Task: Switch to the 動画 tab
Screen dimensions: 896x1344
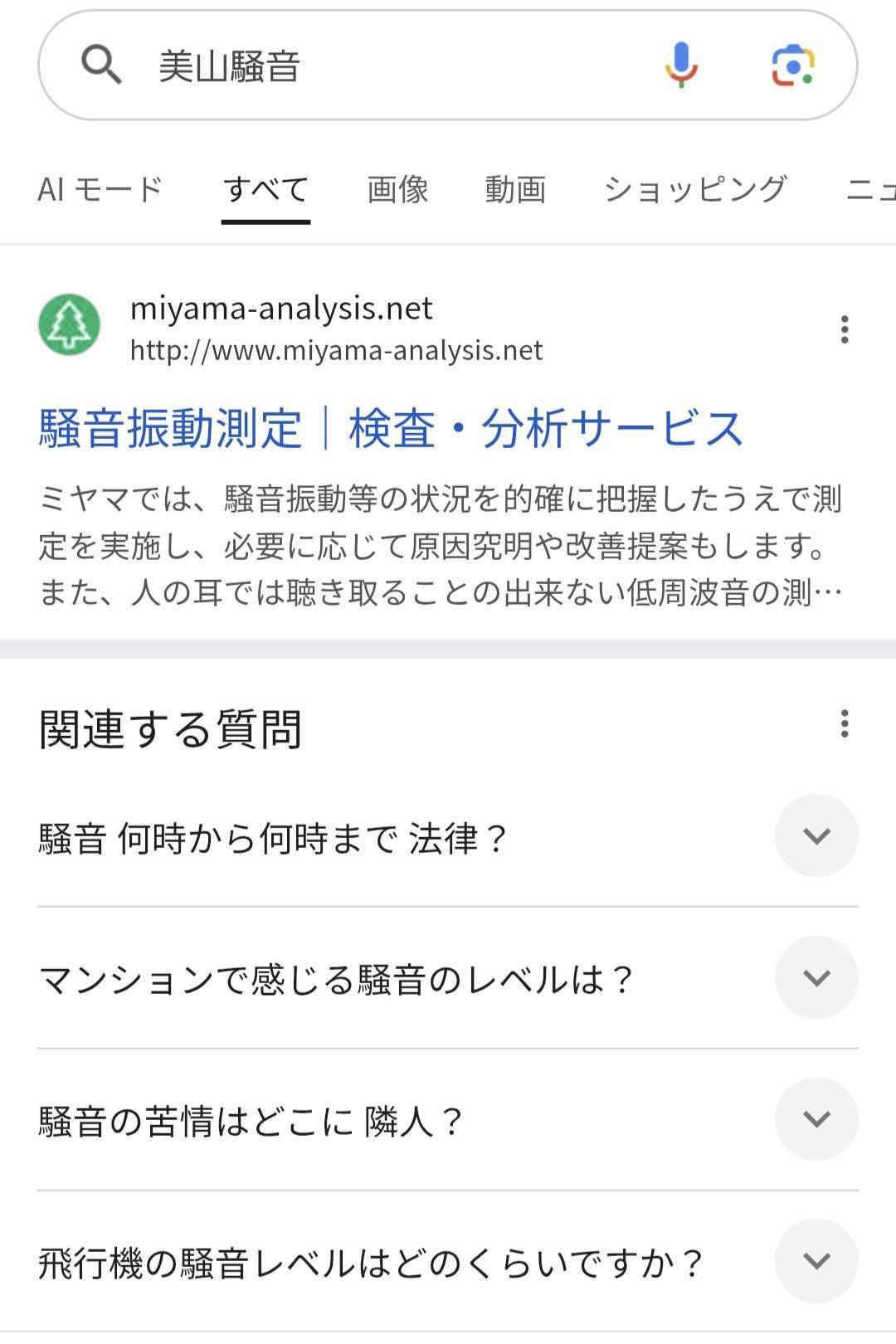Action: [515, 190]
